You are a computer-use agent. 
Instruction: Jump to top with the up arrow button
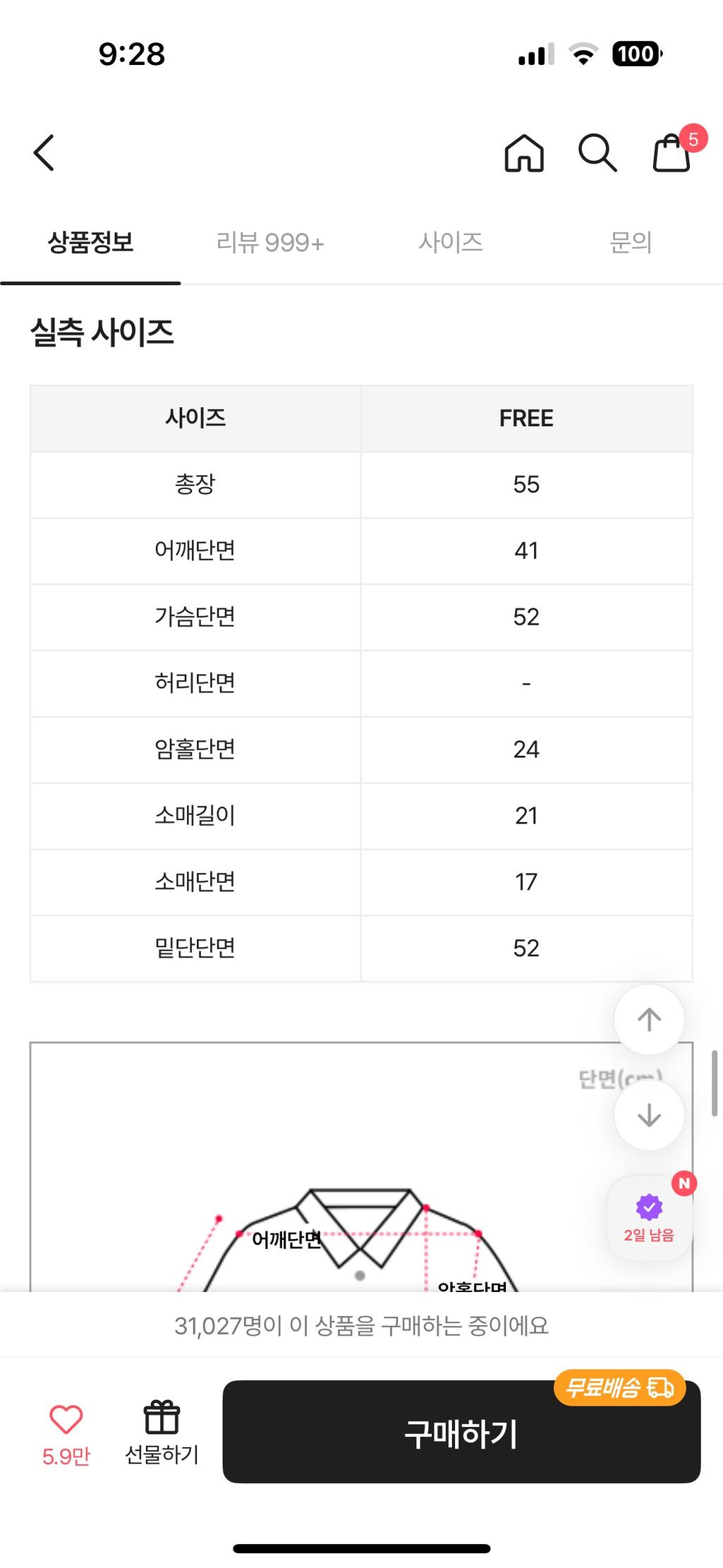point(649,1019)
